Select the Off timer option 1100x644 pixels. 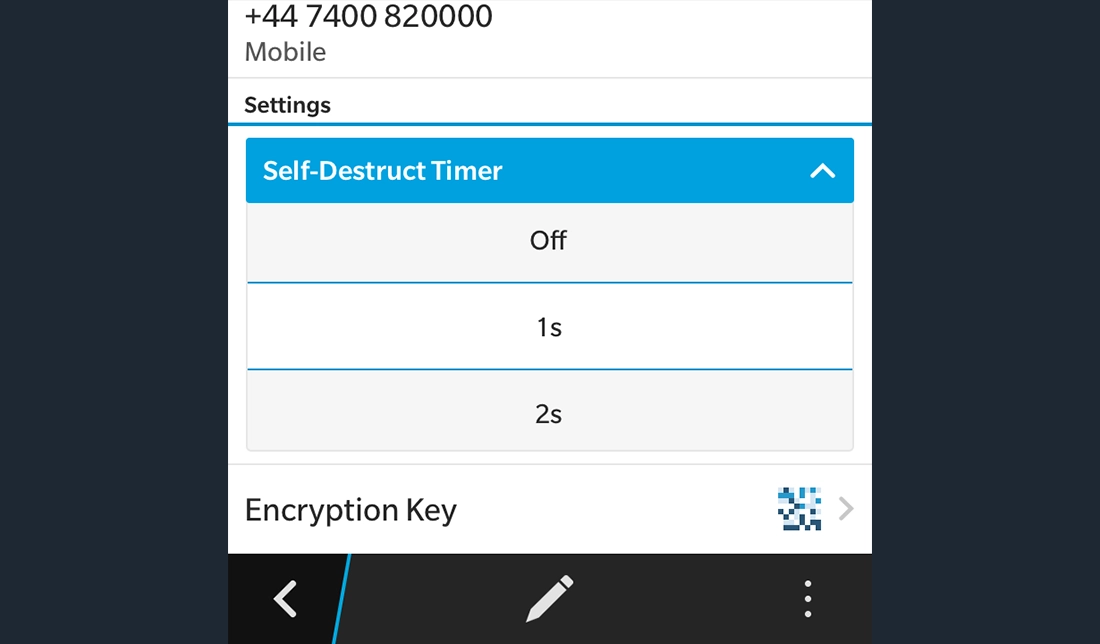pos(549,241)
